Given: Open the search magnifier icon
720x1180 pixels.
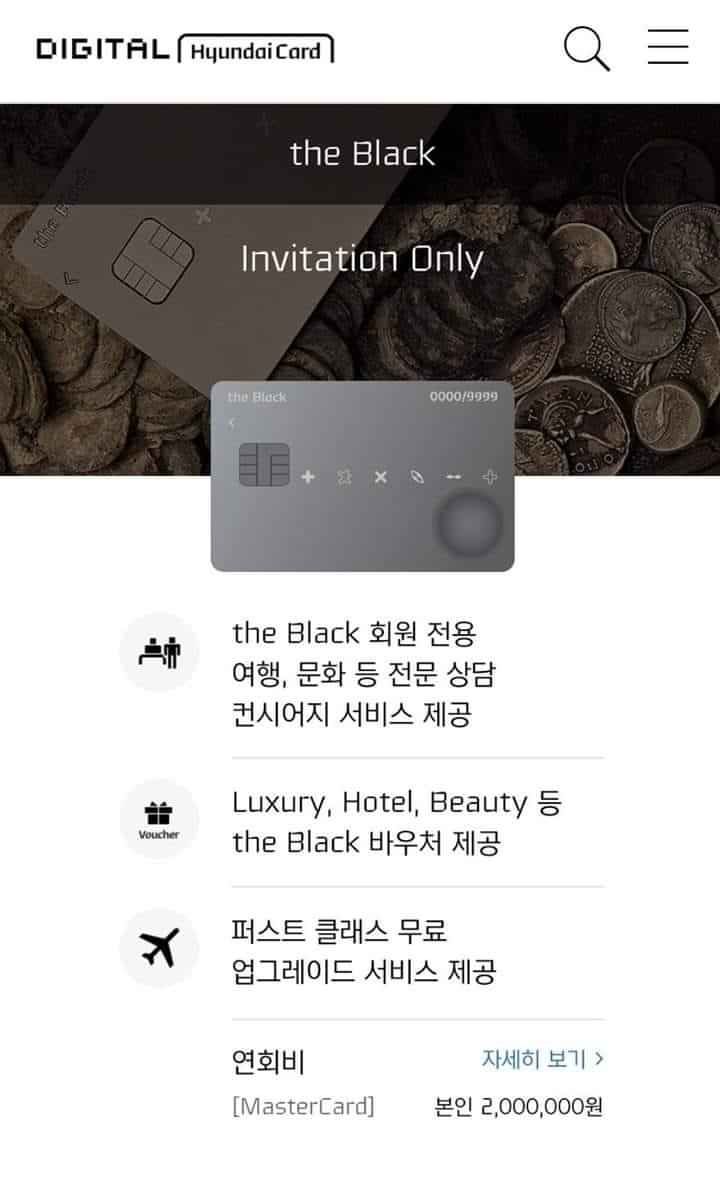Looking at the screenshot, I should [586, 47].
